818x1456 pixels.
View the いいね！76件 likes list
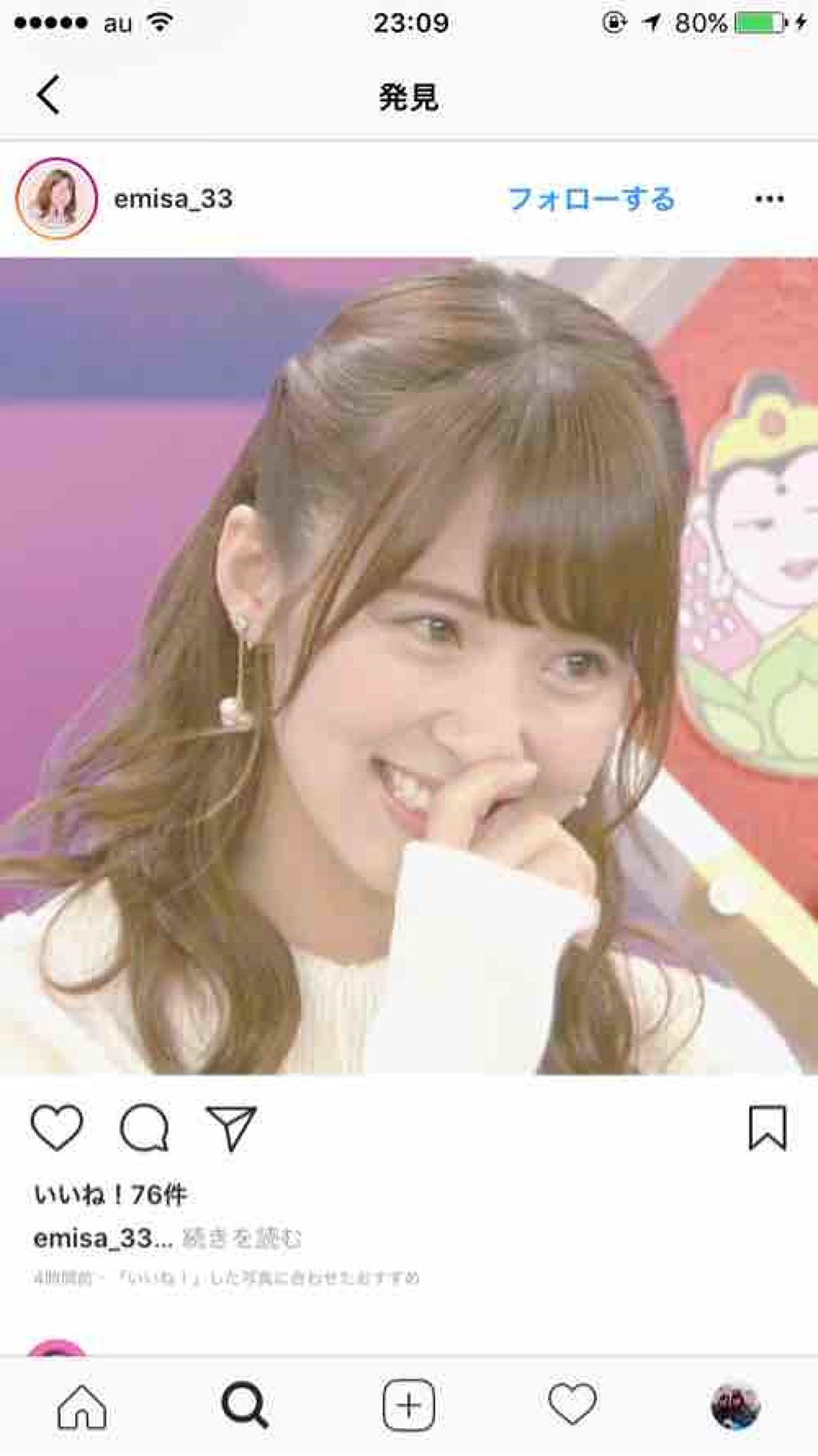tap(110, 1194)
